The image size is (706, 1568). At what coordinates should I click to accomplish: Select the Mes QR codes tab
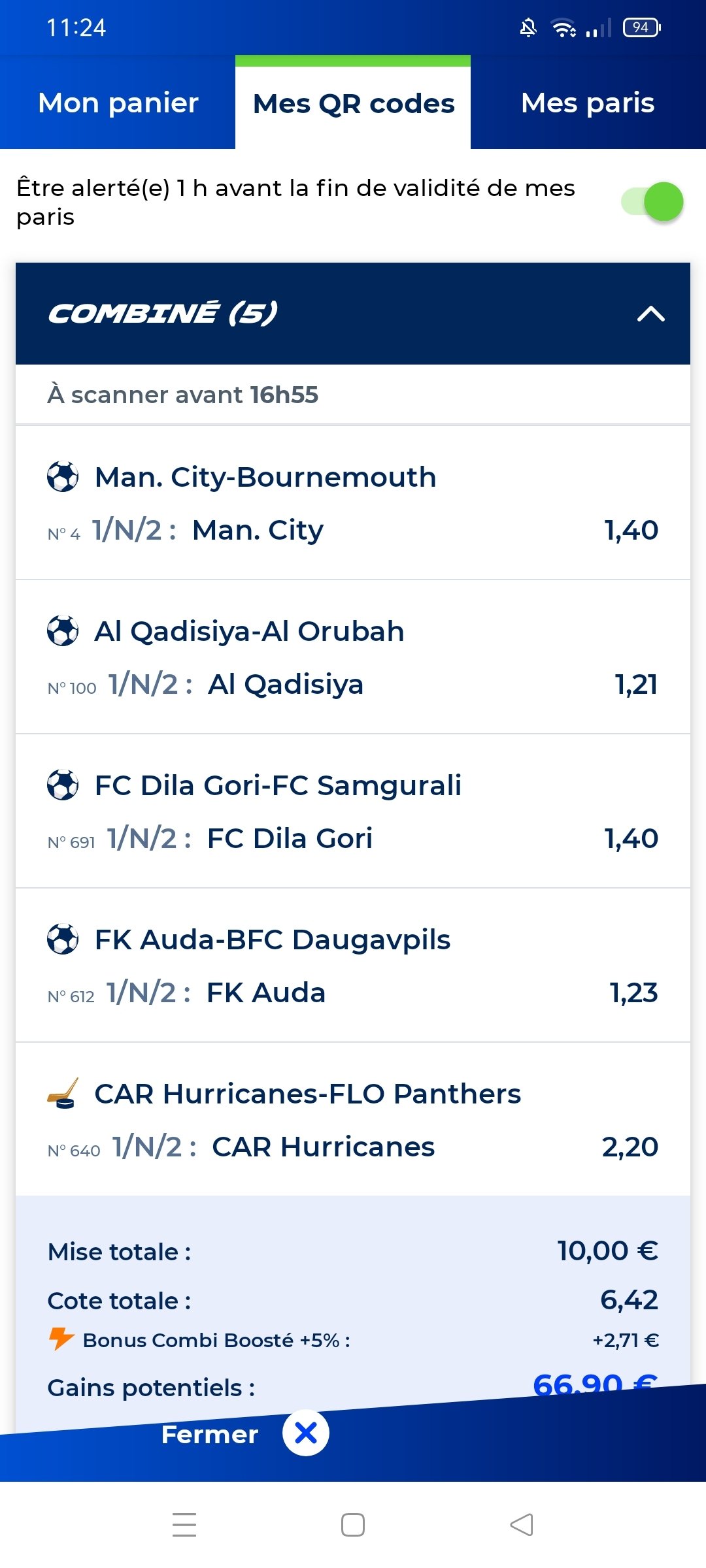(x=353, y=103)
